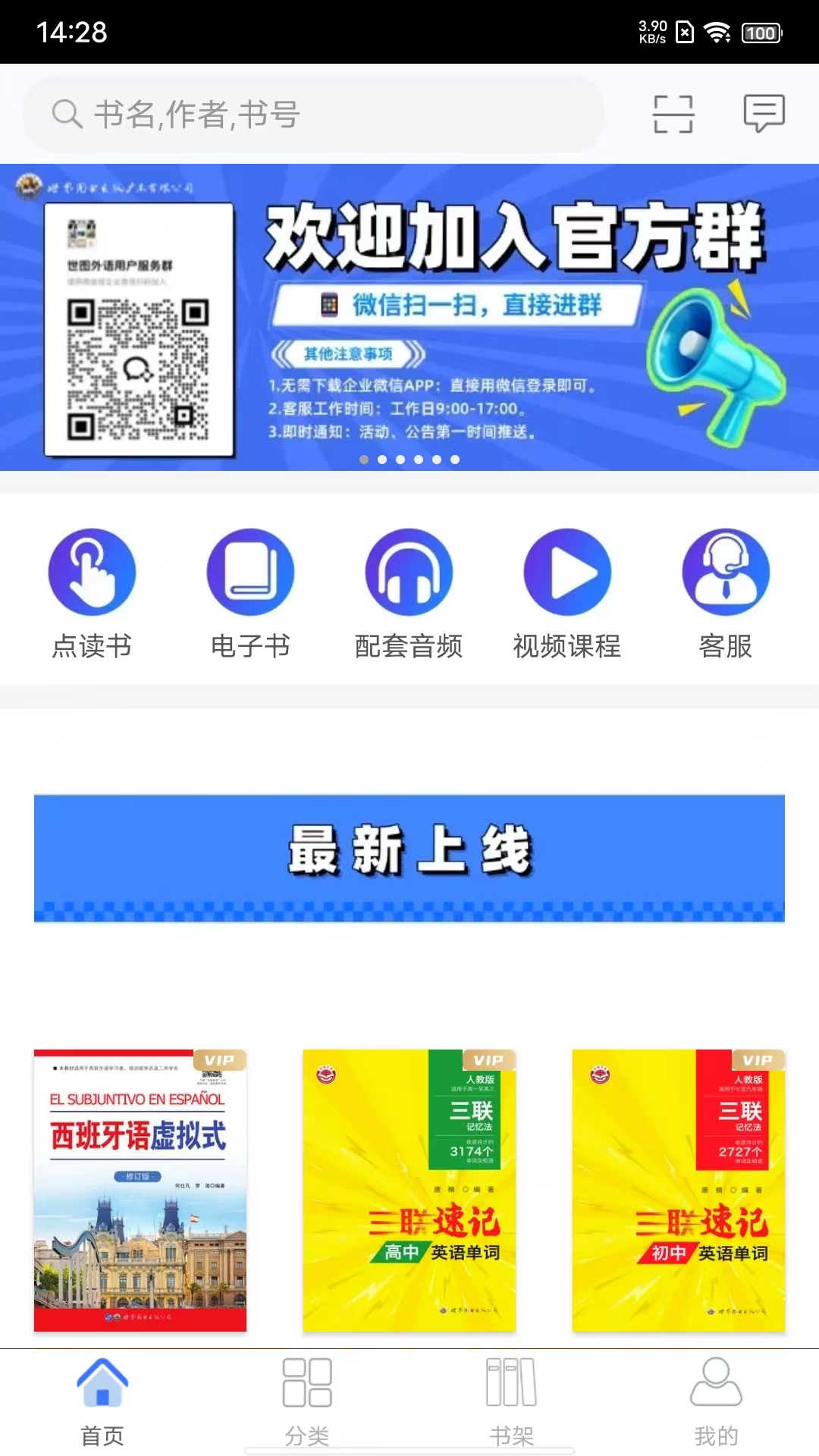Open 三联速记 初中英语单词 book
The image size is (819, 1456).
[x=679, y=1190]
